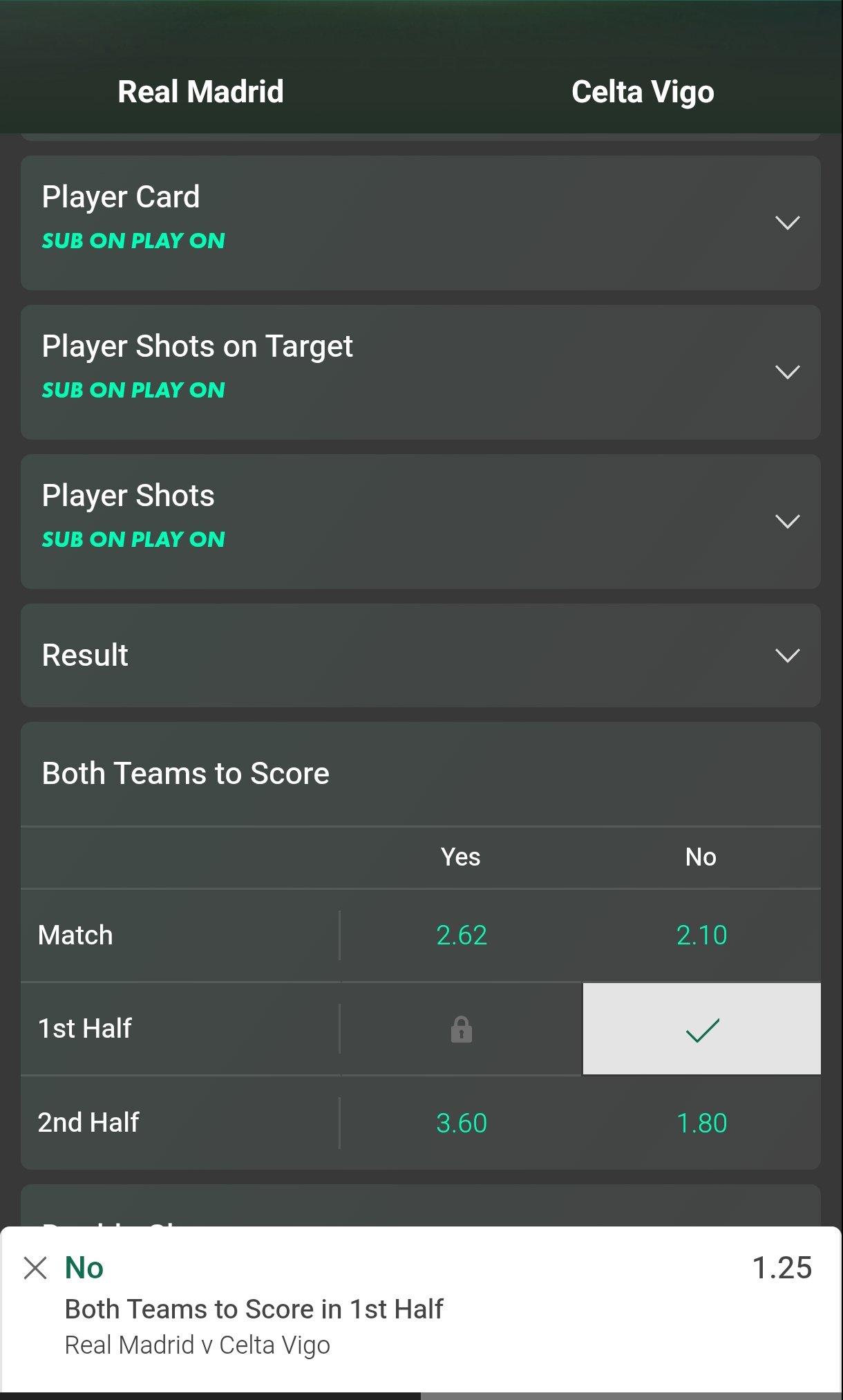843x1400 pixels.
Task: Expand the Player Shots on Target market
Action: pyautogui.click(x=787, y=372)
